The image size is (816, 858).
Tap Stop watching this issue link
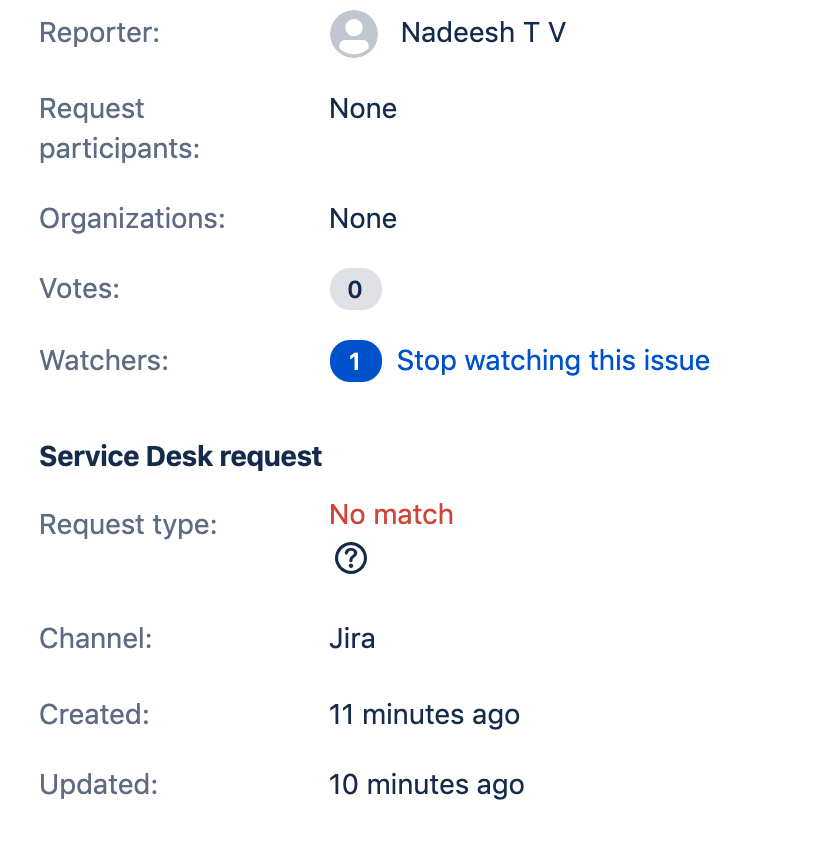pyautogui.click(x=553, y=361)
